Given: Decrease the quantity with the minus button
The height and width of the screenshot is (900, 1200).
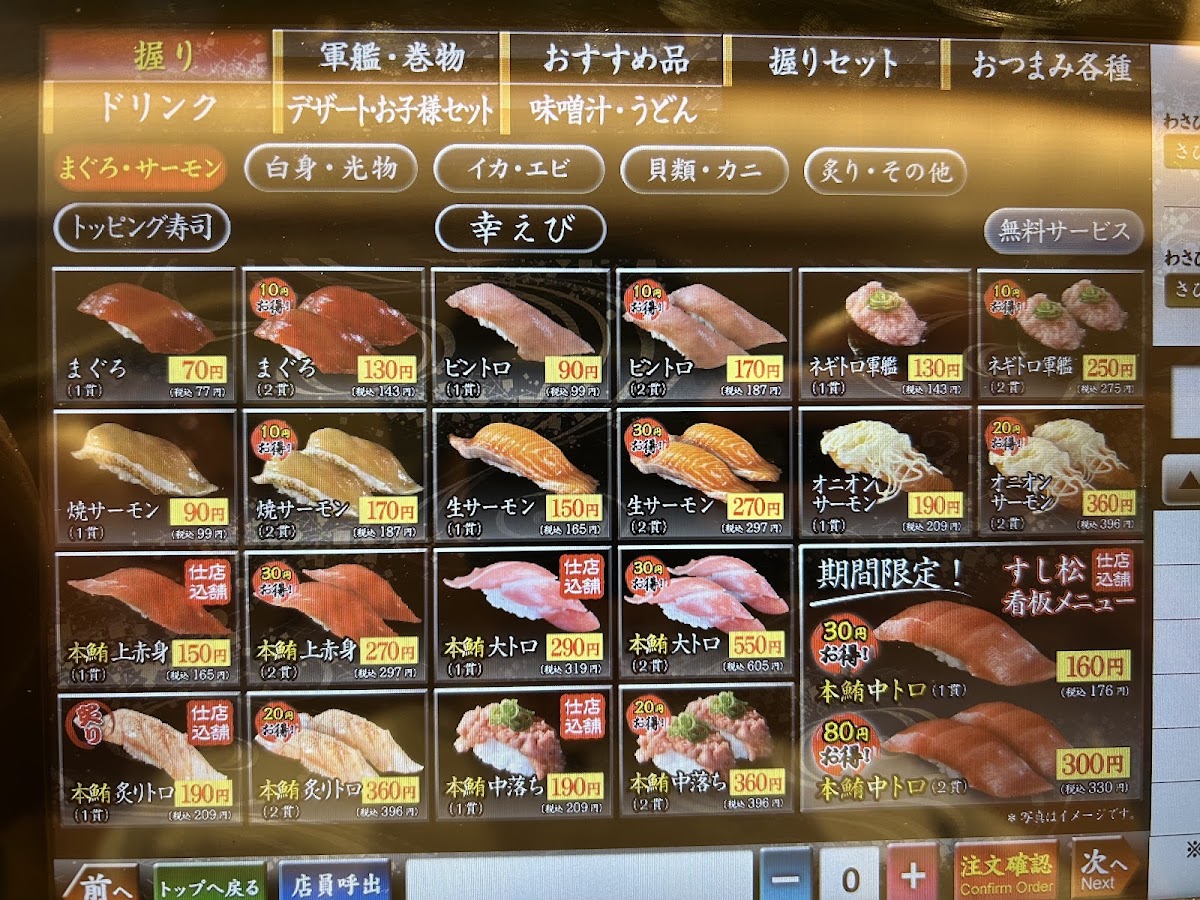Looking at the screenshot, I should (786, 878).
